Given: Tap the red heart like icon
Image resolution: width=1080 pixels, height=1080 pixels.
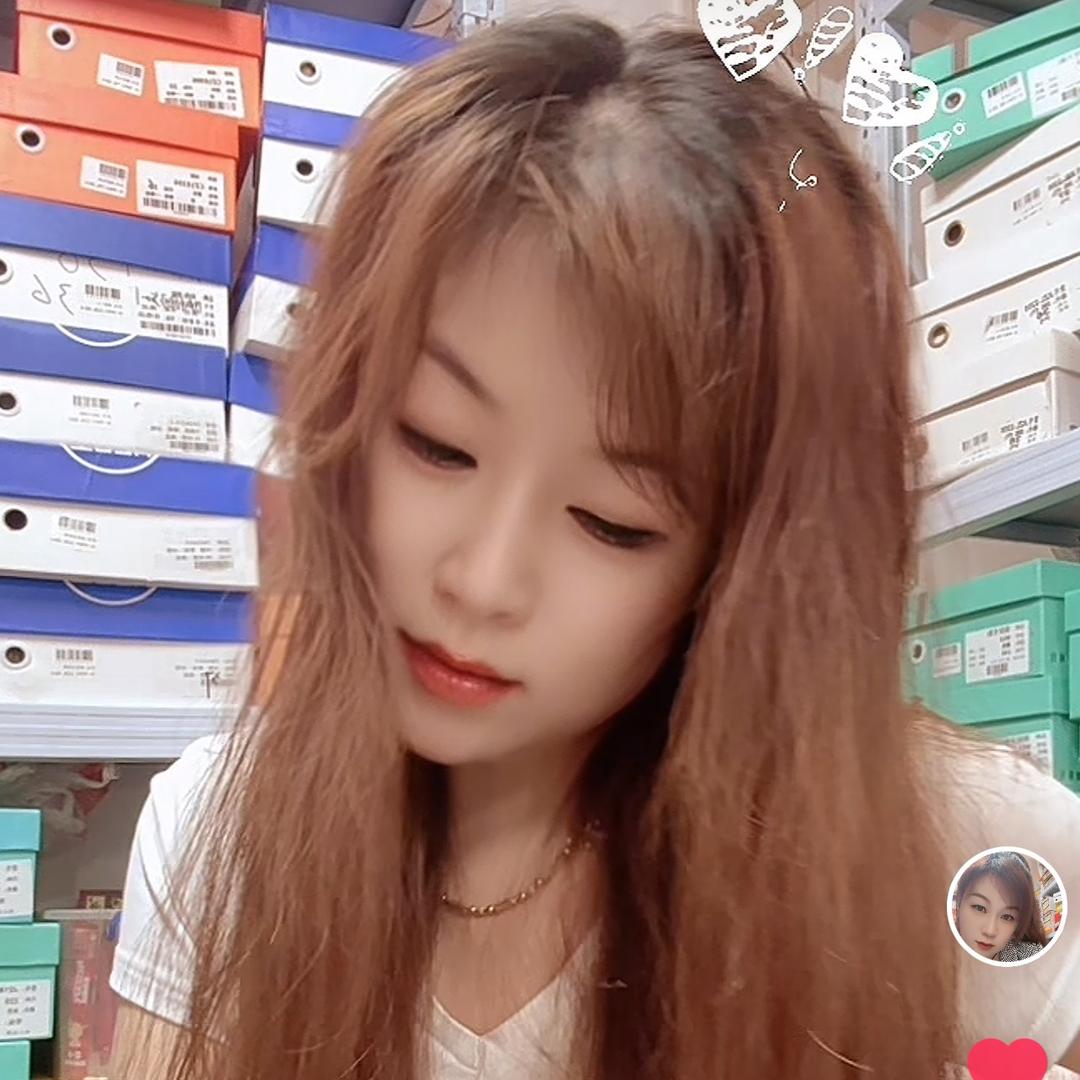Looking at the screenshot, I should (1007, 1061).
